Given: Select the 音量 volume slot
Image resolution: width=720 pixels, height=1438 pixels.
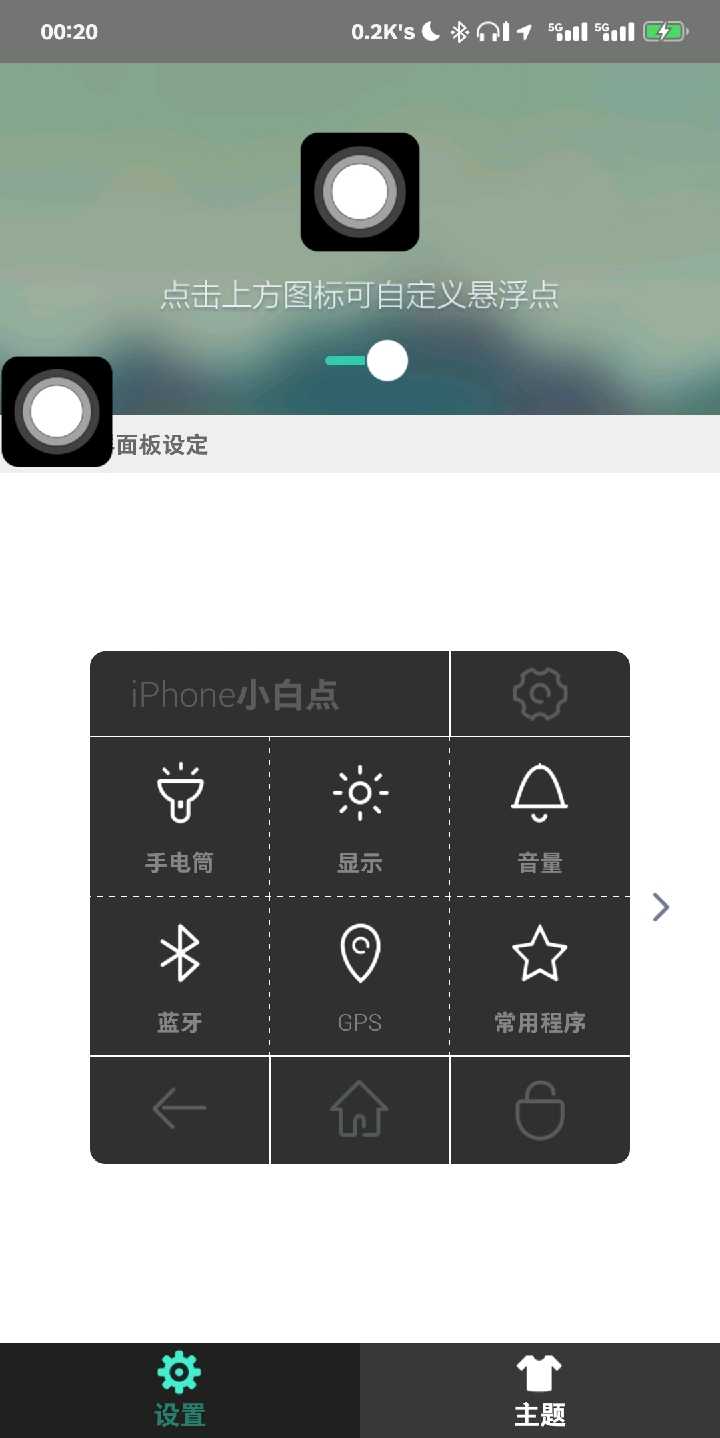Looking at the screenshot, I should click(540, 817).
